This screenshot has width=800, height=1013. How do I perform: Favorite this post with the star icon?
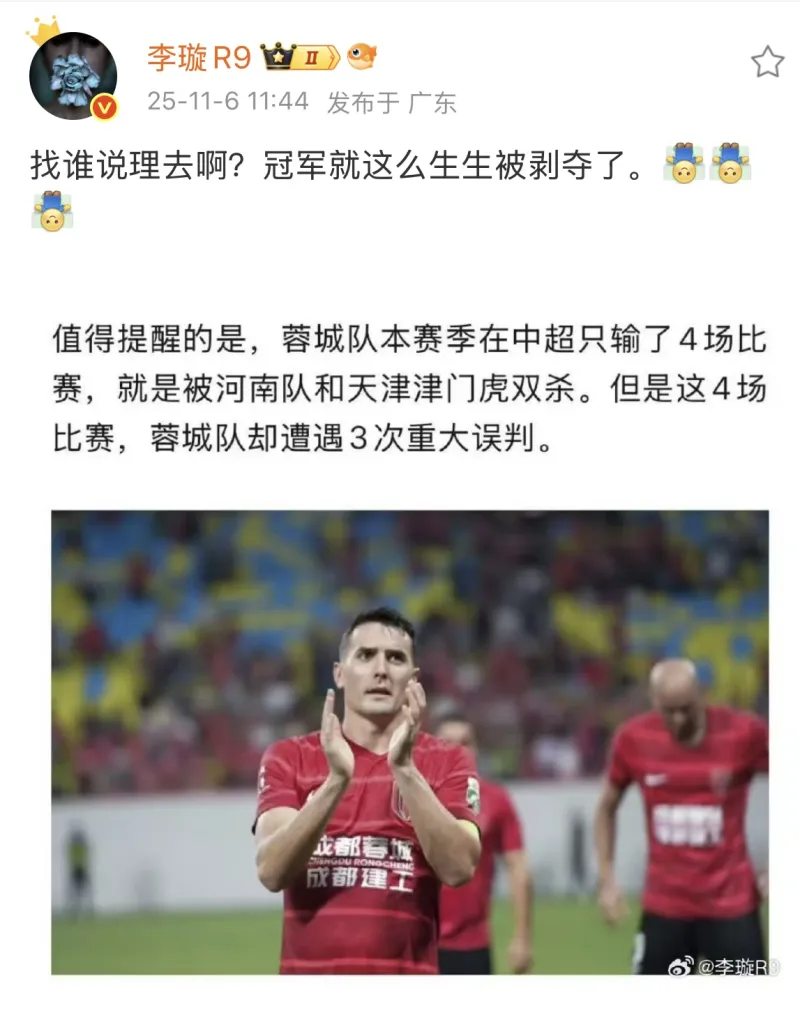click(767, 62)
